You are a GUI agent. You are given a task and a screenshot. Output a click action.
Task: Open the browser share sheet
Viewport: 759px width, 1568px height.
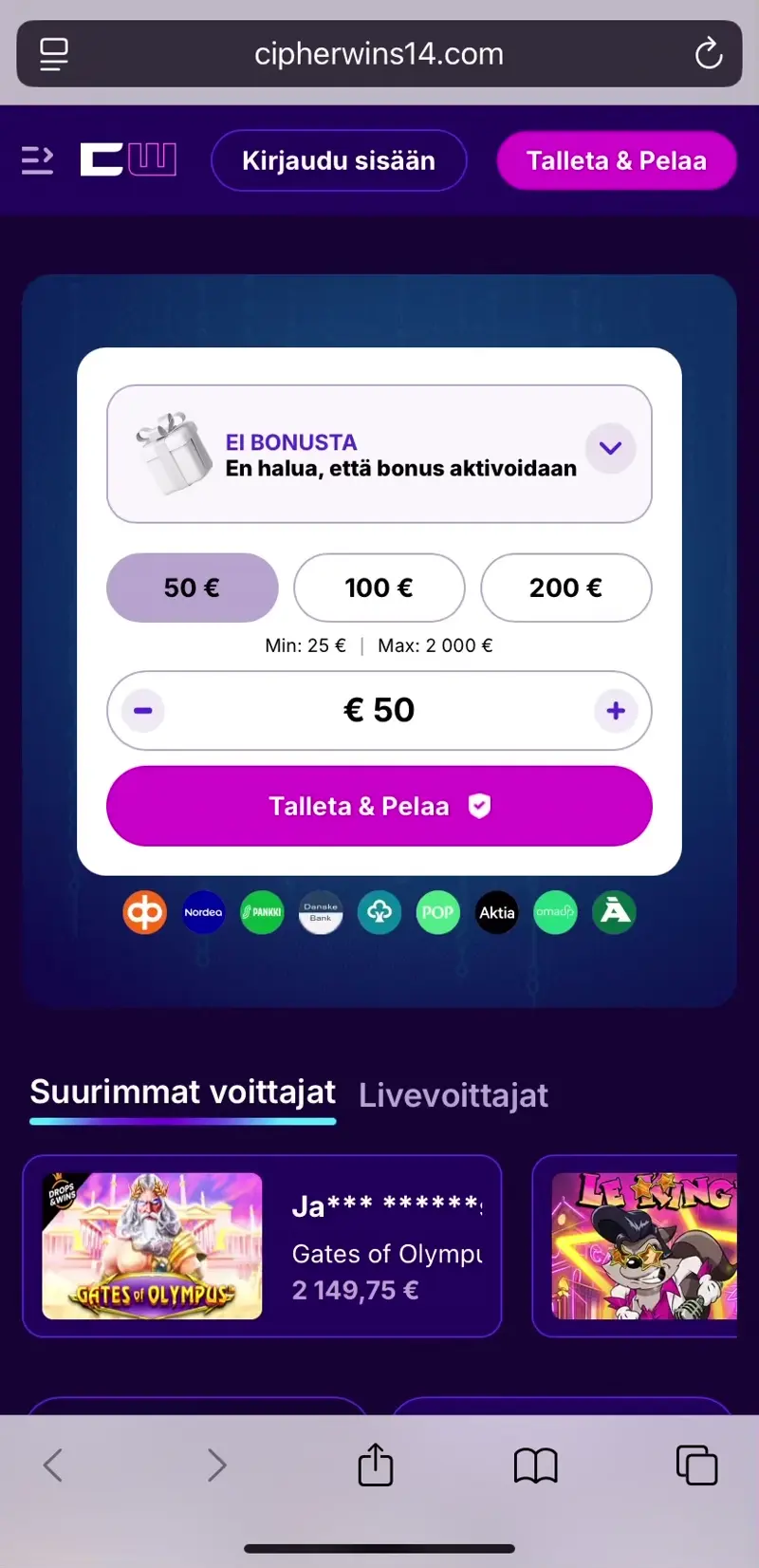pyautogui.click(x=376, y=1465)
